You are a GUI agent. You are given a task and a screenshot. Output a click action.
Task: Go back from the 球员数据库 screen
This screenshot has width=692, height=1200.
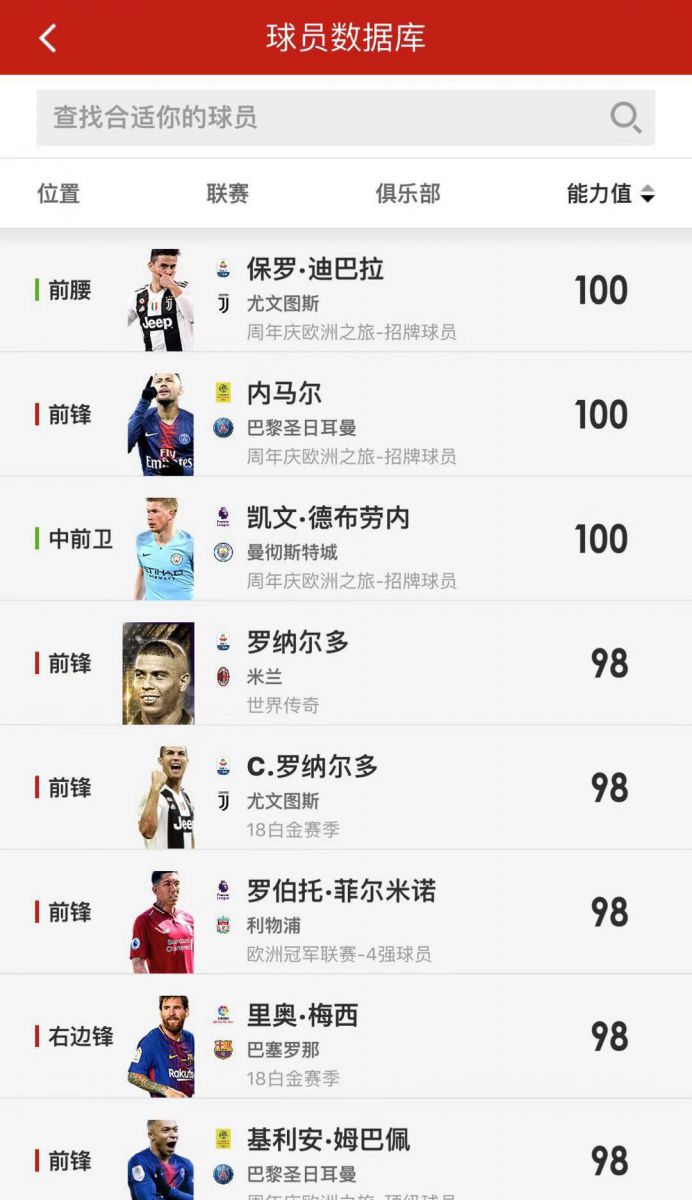pyautogui.click(x=47, y=38)
